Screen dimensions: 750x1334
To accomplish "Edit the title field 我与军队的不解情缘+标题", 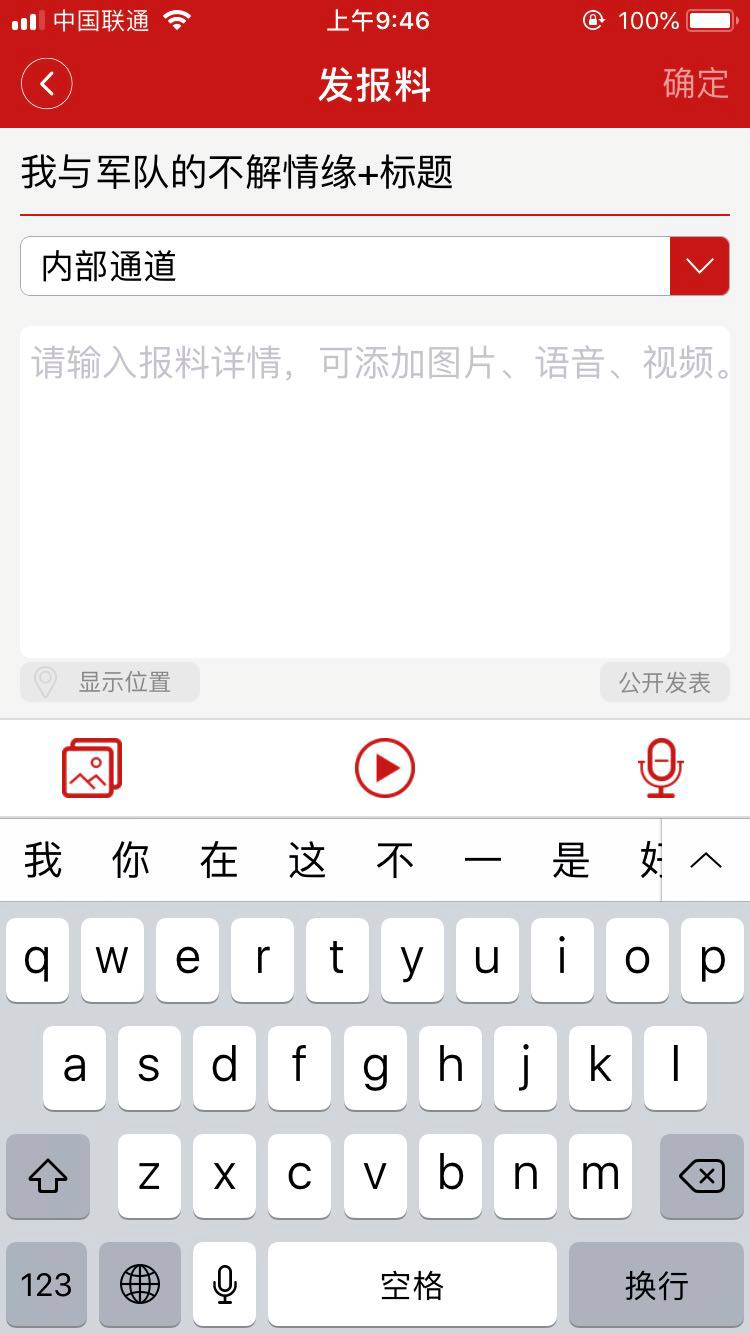I will pyautogui.click(x=374, y=173).
